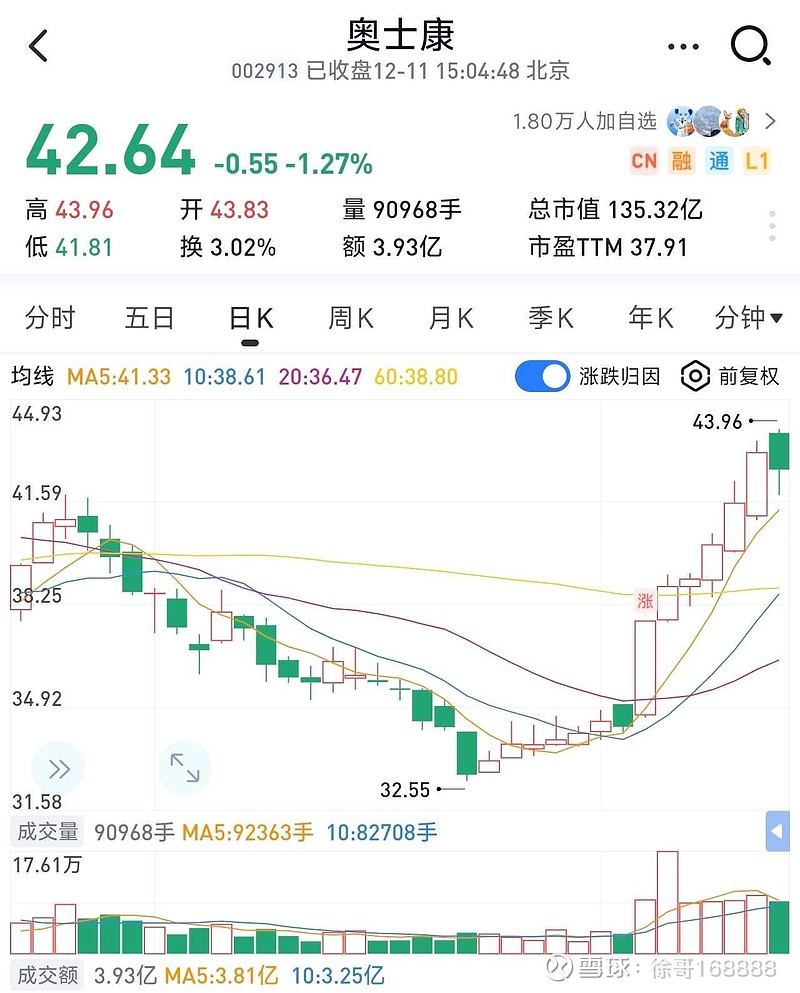
Task: Open more quote details via vertical dots
Action: point(773,226)
